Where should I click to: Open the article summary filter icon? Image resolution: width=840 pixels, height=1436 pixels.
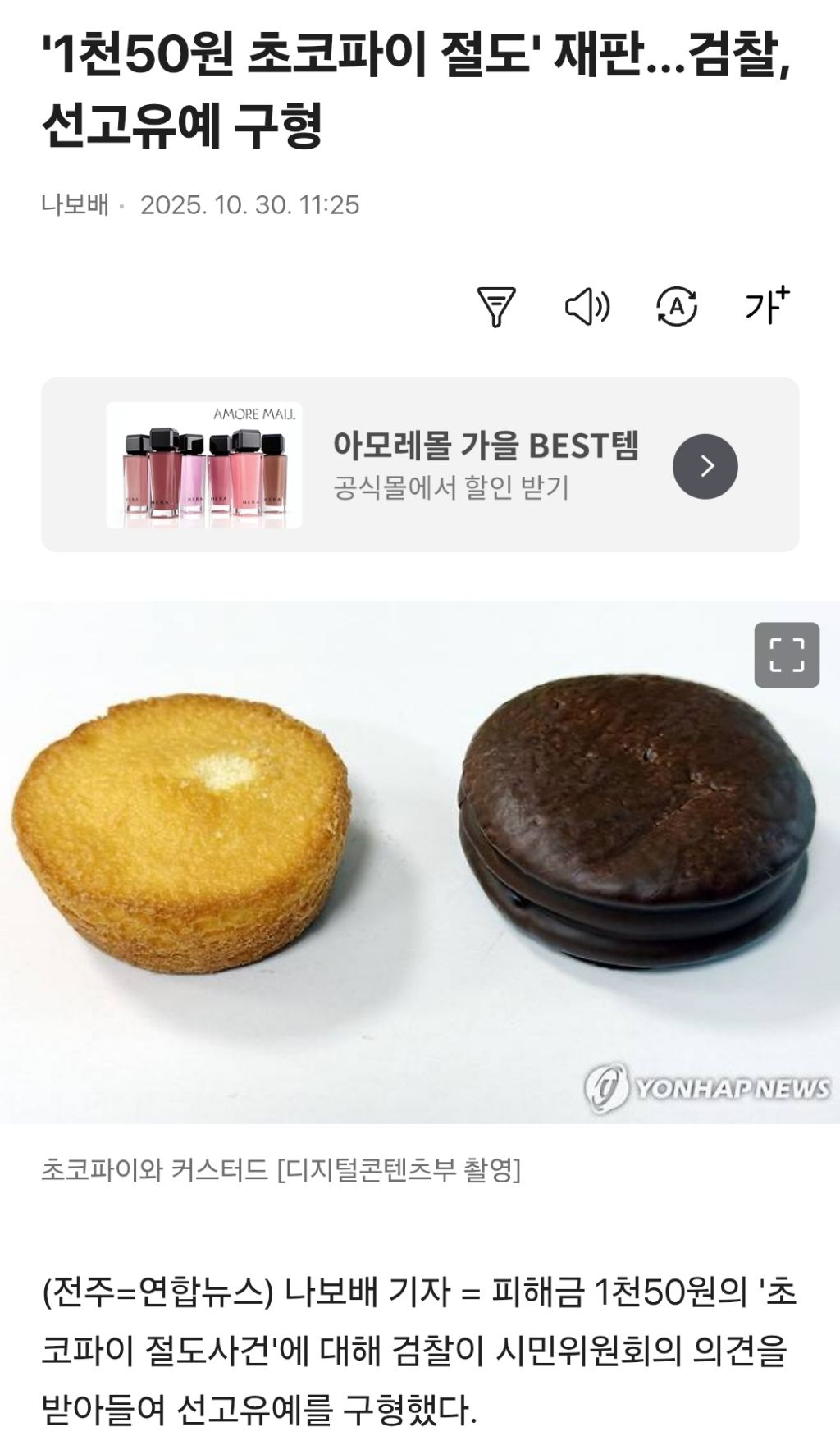(x=496, y=307)
